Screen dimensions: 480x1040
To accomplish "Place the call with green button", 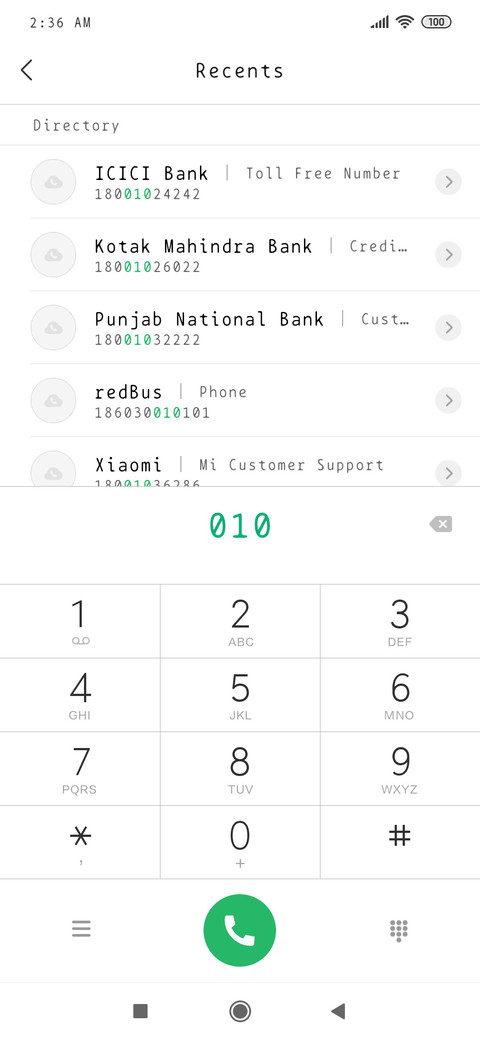I will click(239, 930).
